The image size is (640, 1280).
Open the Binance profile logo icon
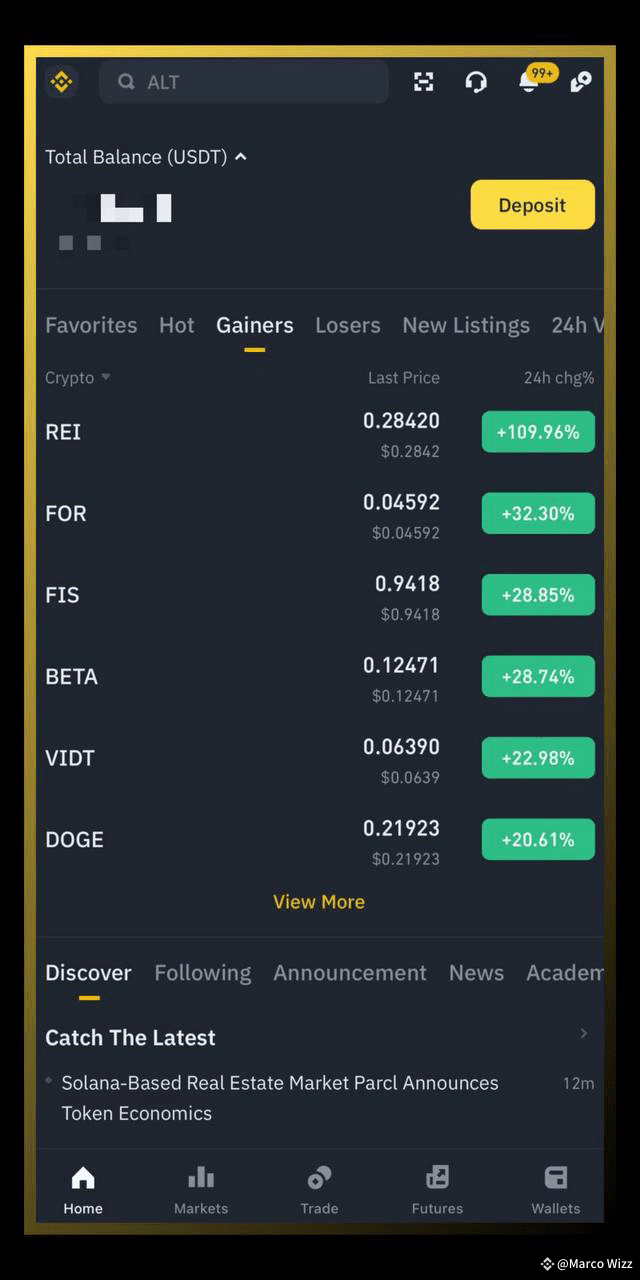62,82
